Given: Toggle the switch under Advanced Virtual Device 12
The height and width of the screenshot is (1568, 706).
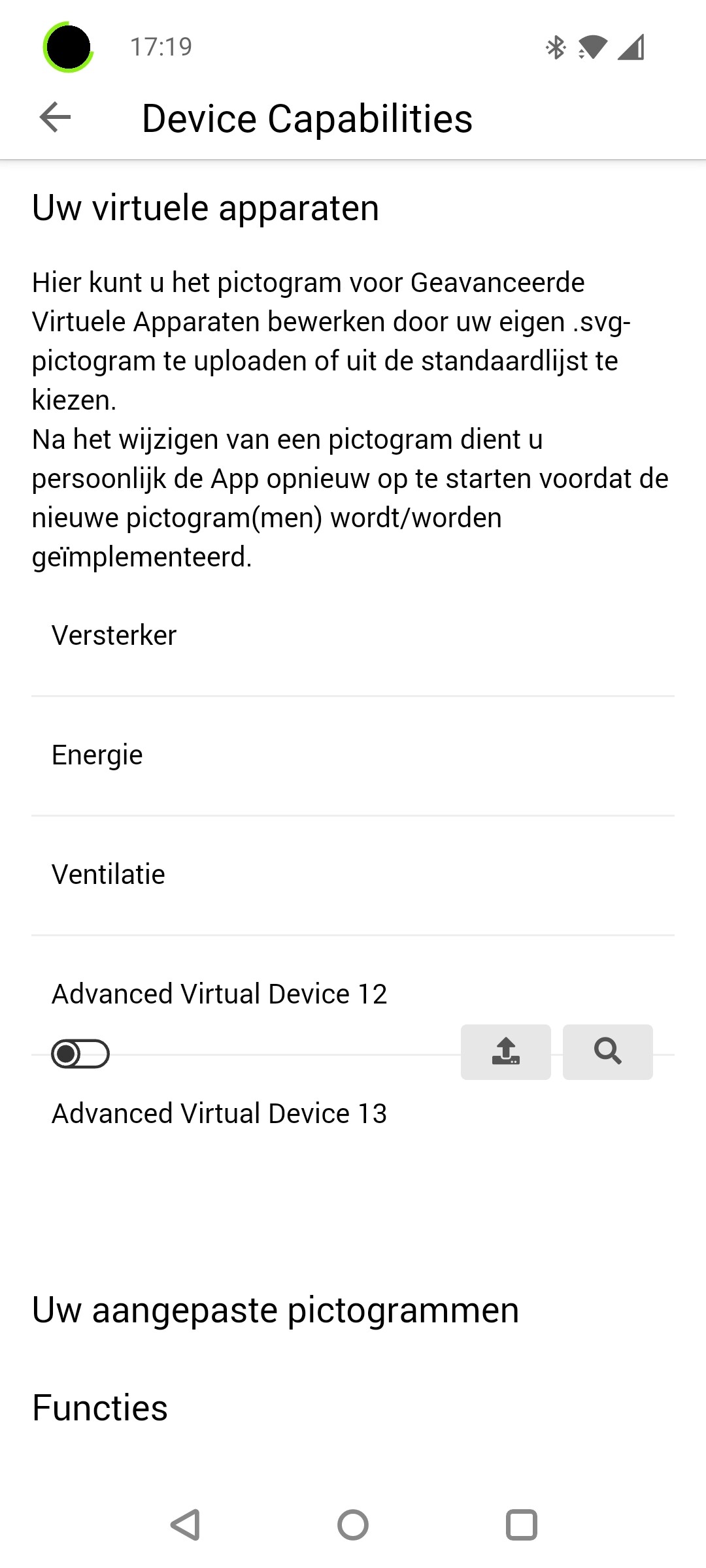Looking at the screenshot, I should [x=80, y=1053].
